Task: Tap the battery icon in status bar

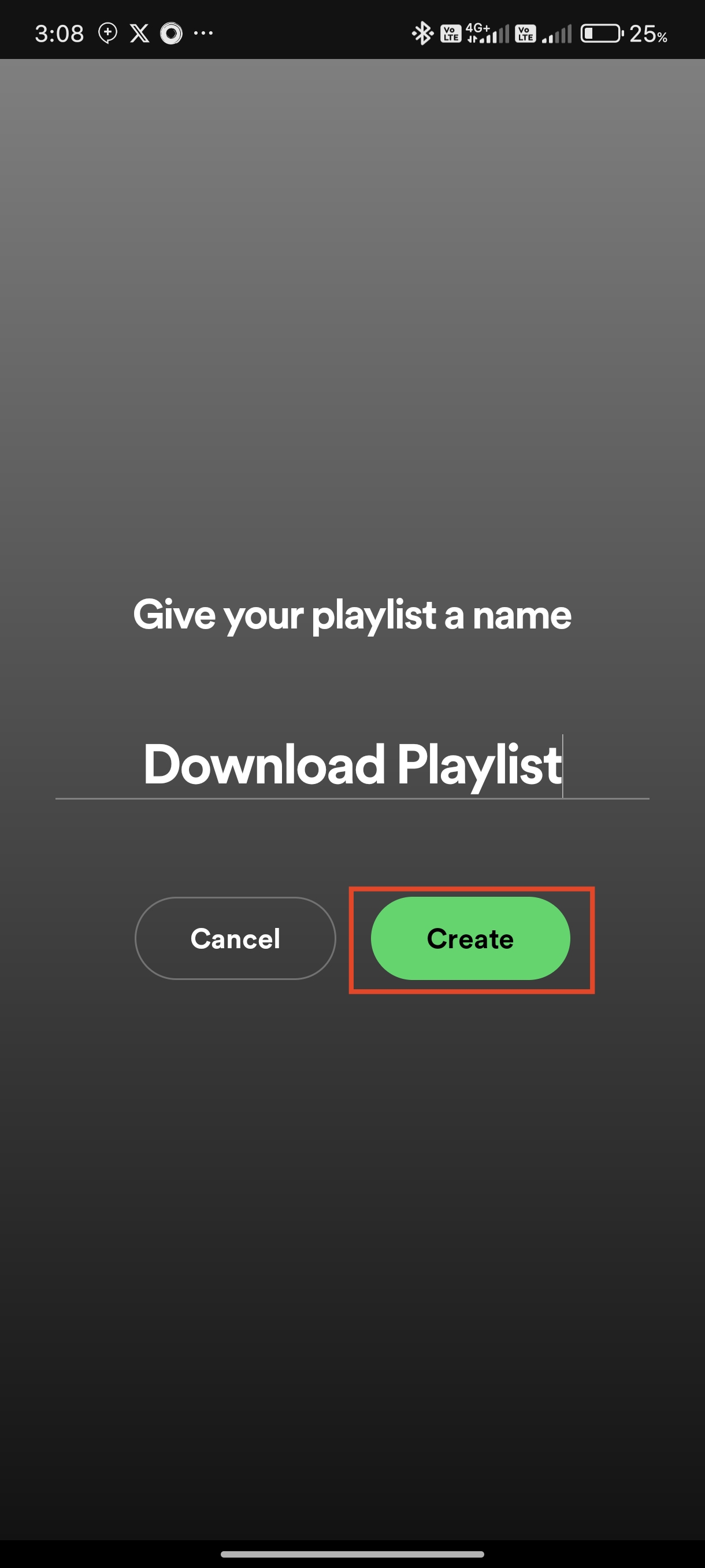Action: pyautogui.click(x=601, y=34)
